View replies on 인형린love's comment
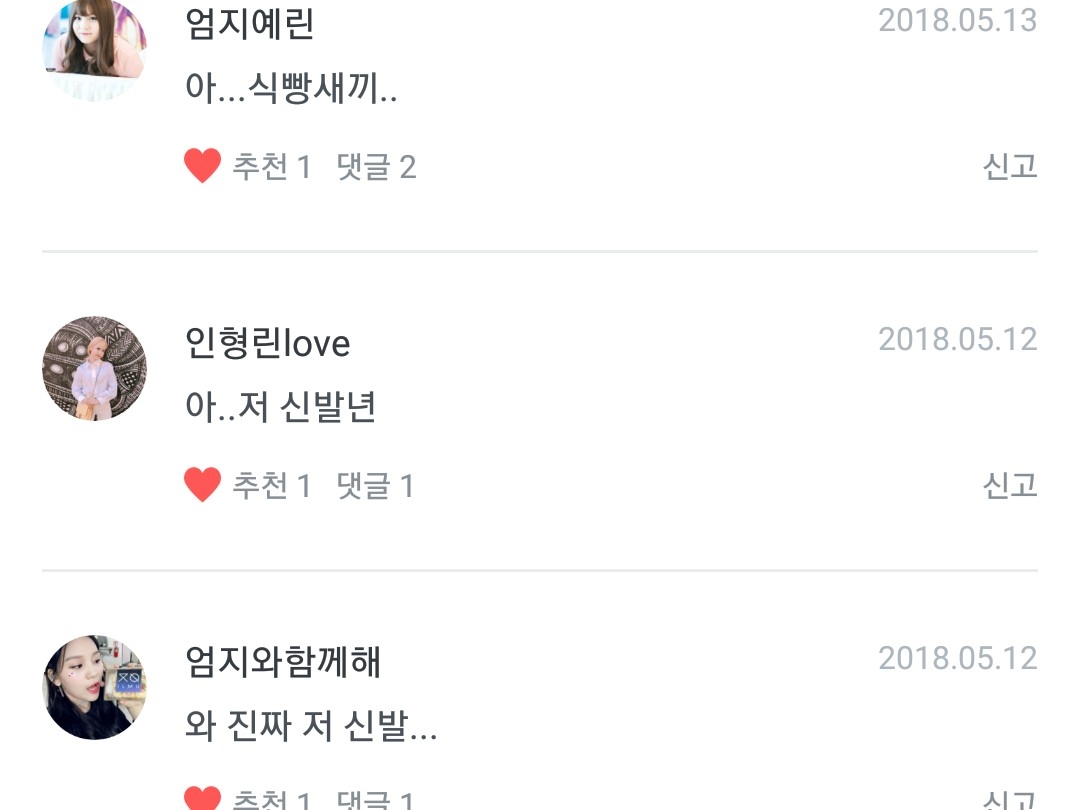 coord(376,486)
